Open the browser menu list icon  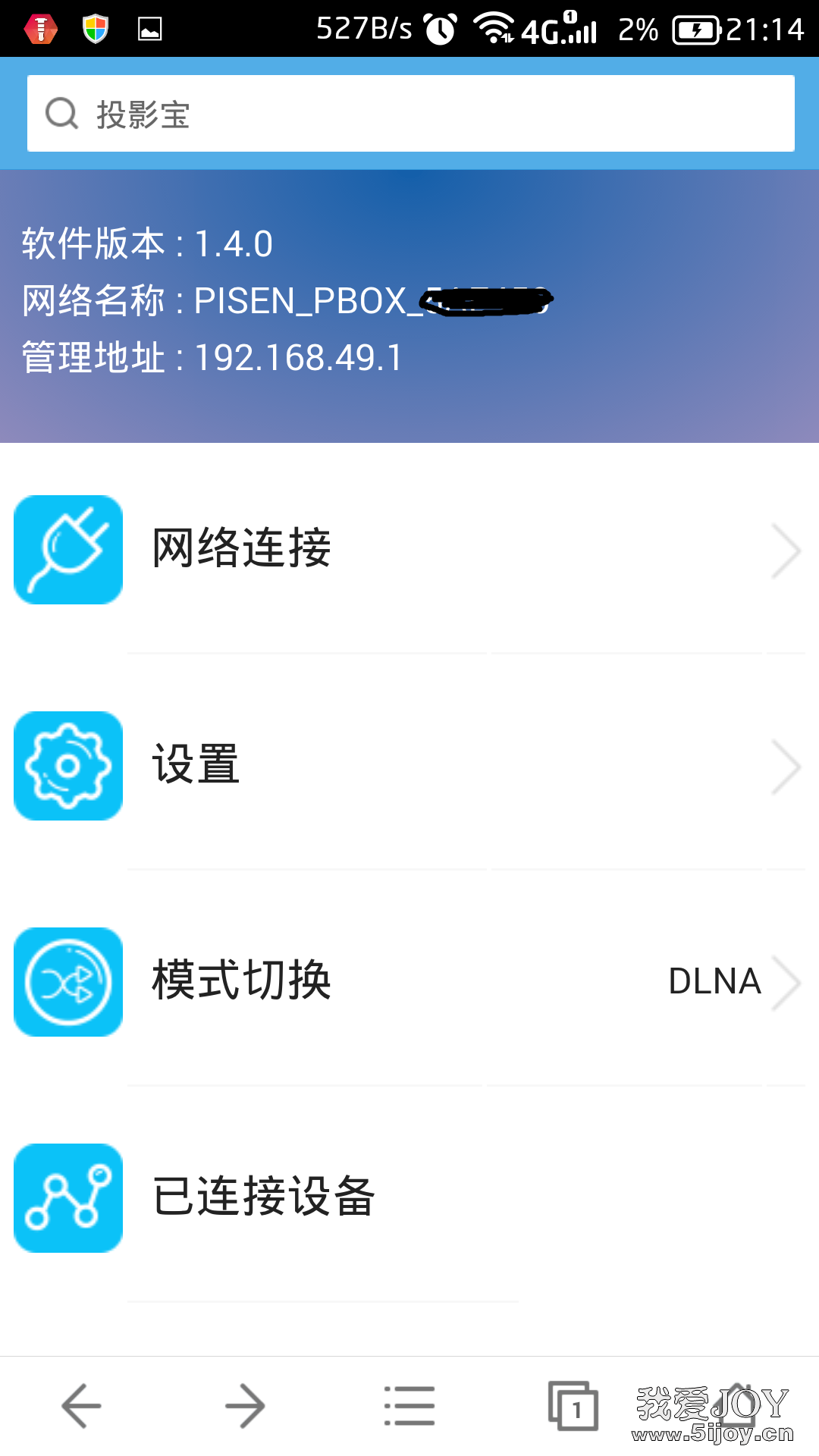pyautogui.click(x=409, y=1406)
